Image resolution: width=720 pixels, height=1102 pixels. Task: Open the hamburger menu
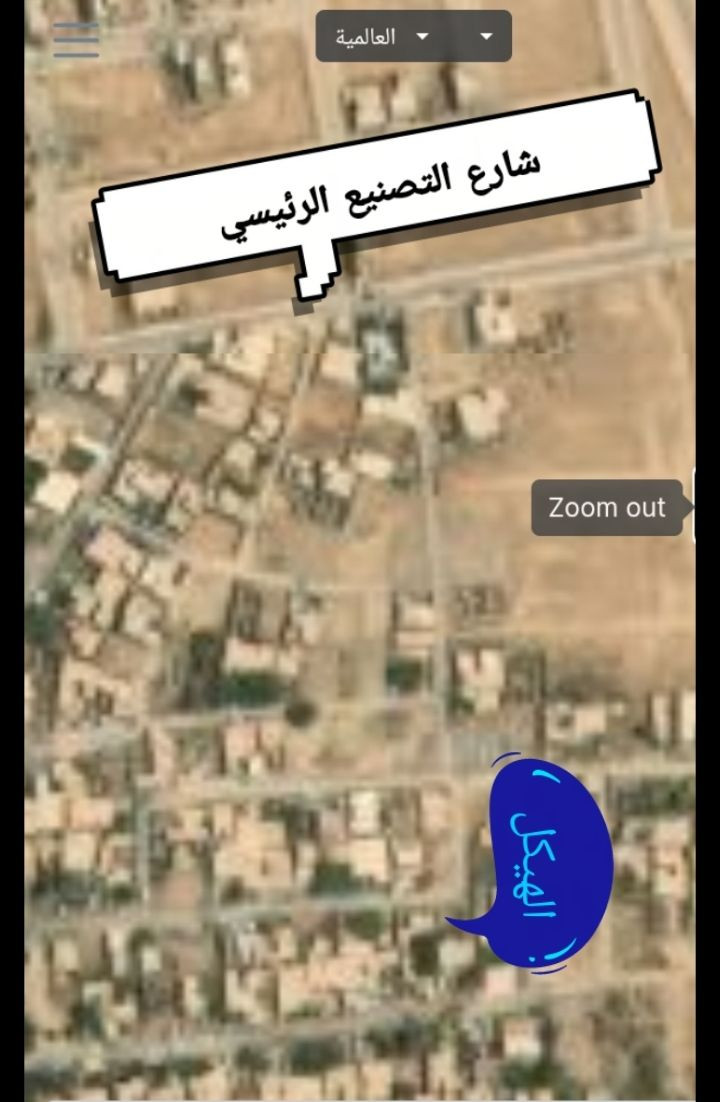pyautogui.click(x=76, y=39)
